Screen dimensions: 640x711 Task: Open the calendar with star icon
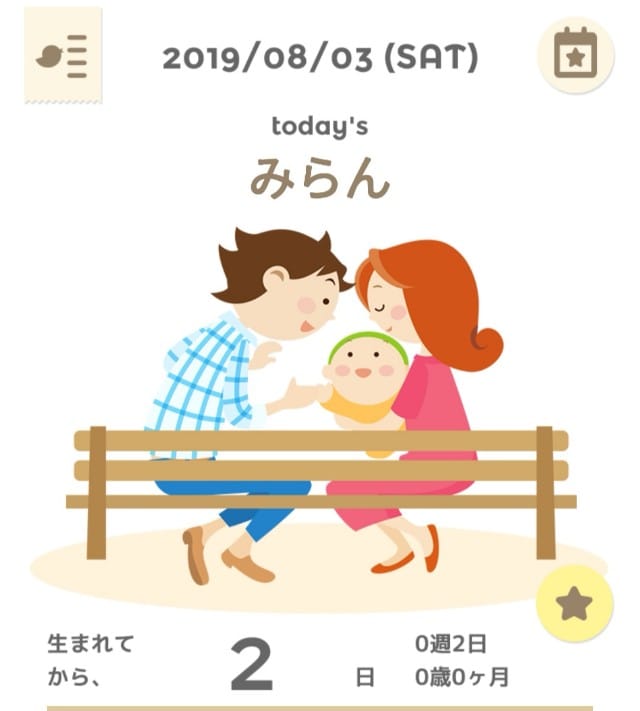tap(575, 55)
